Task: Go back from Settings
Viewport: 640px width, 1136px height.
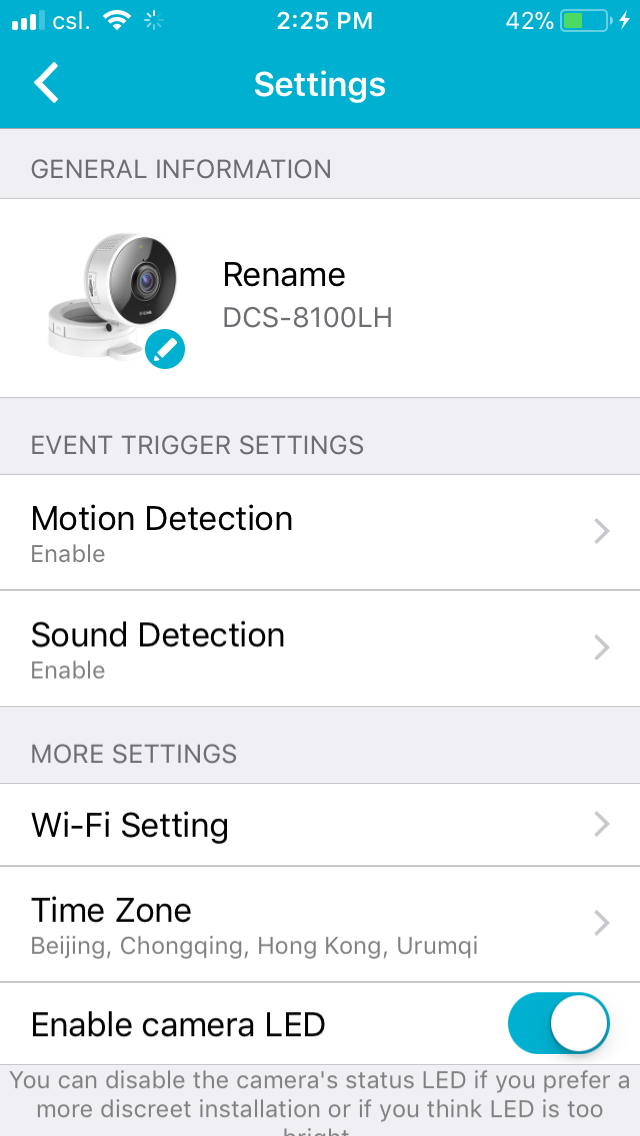Action: (x=46, y=83)
